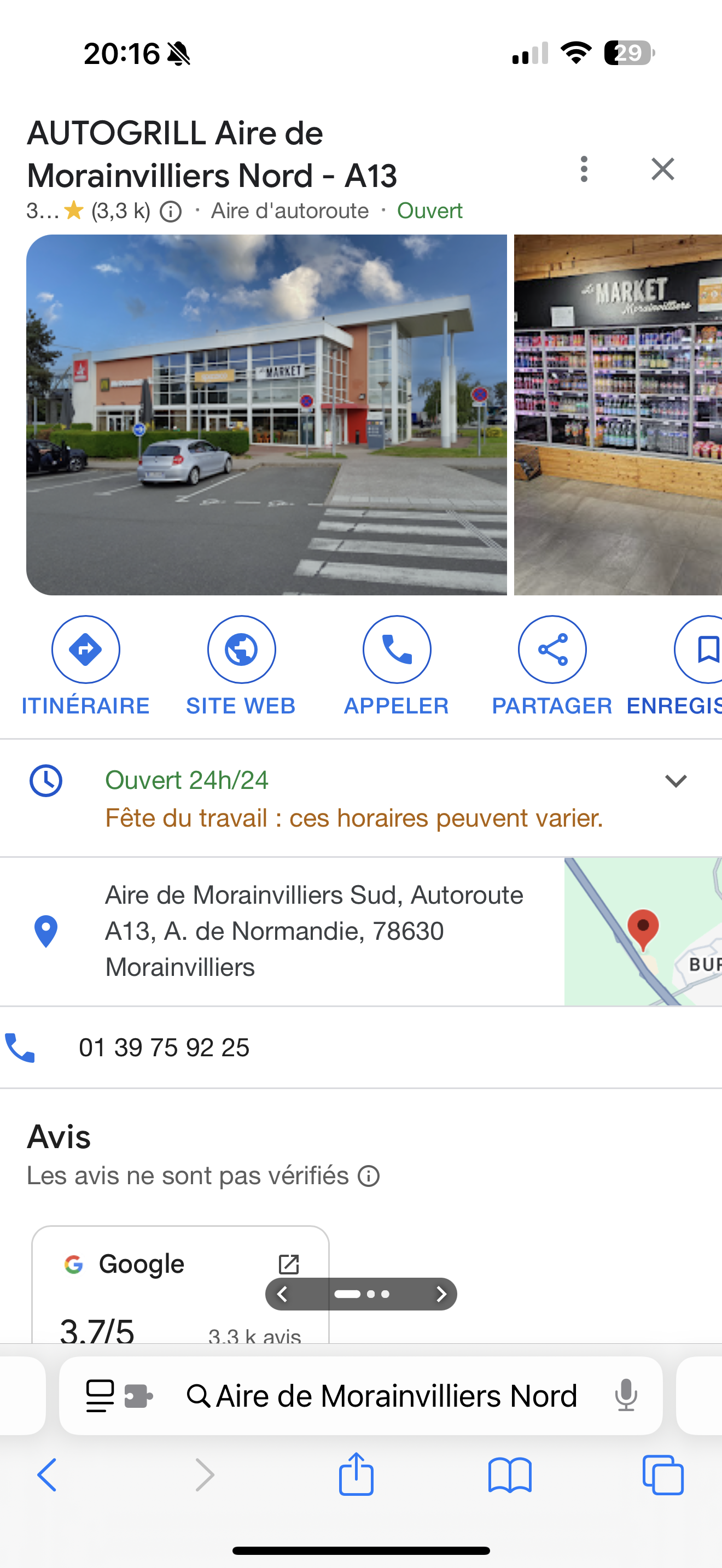The height and width of the screenshot is (1568, 722).
Task: Open the three-dot overflow menu
Action: (x=584, y=168)
